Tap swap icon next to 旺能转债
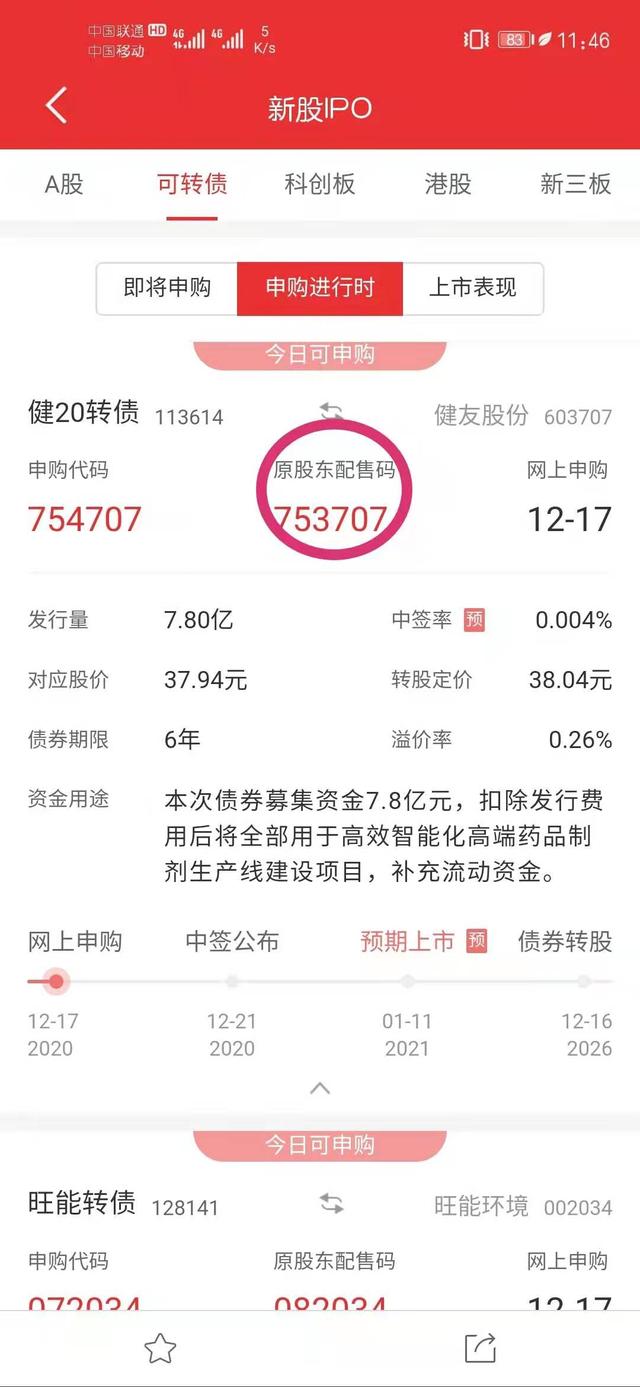 (x=331, y=1204)
